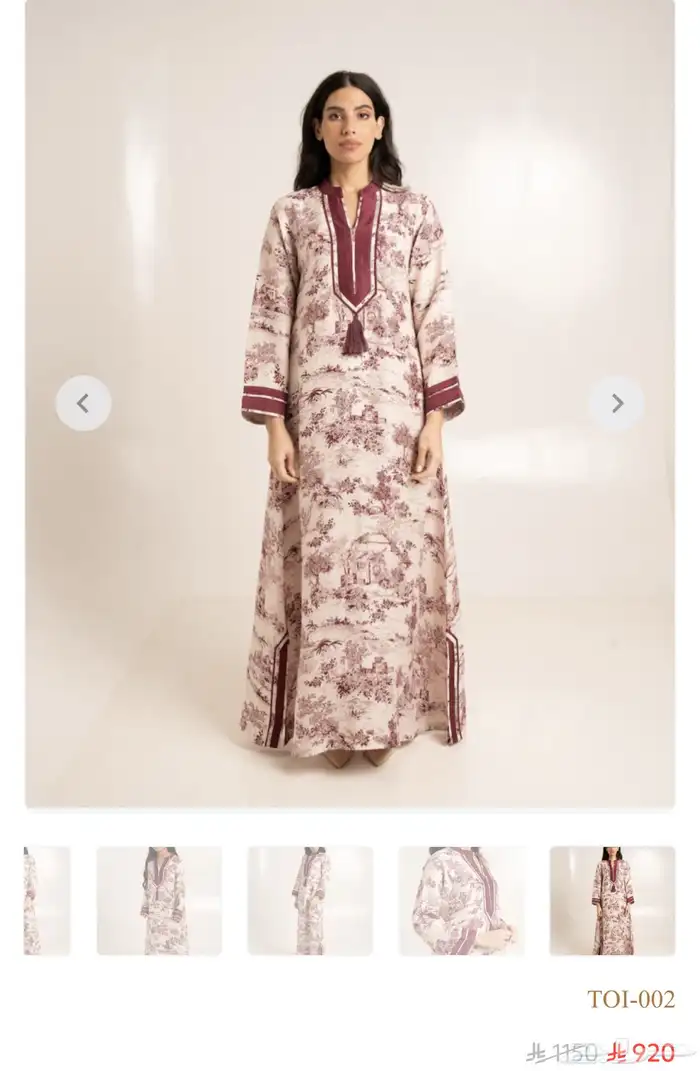
Task: Select the side-view dress thumbnail
Action: pyautogui.click(x=310, y=900)
